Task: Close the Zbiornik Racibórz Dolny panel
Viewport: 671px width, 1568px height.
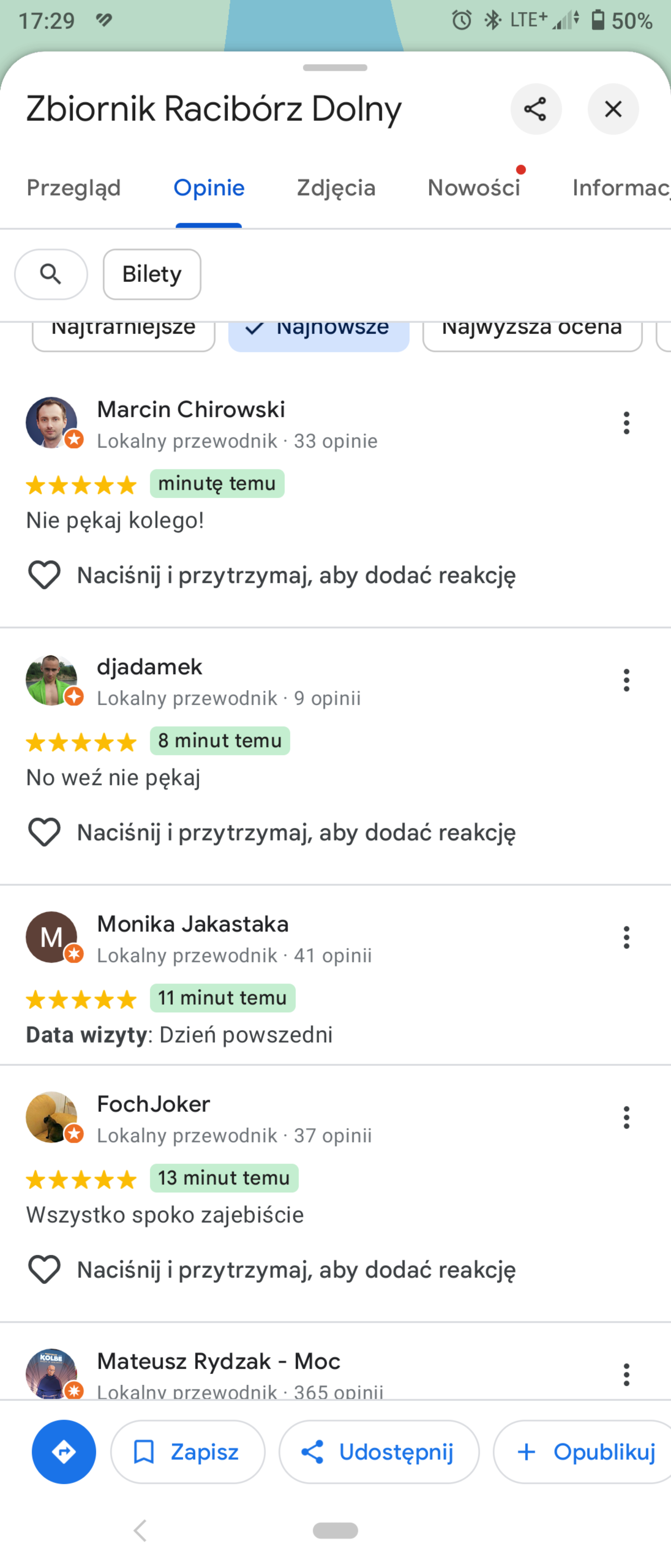Action: coord(613,109)
